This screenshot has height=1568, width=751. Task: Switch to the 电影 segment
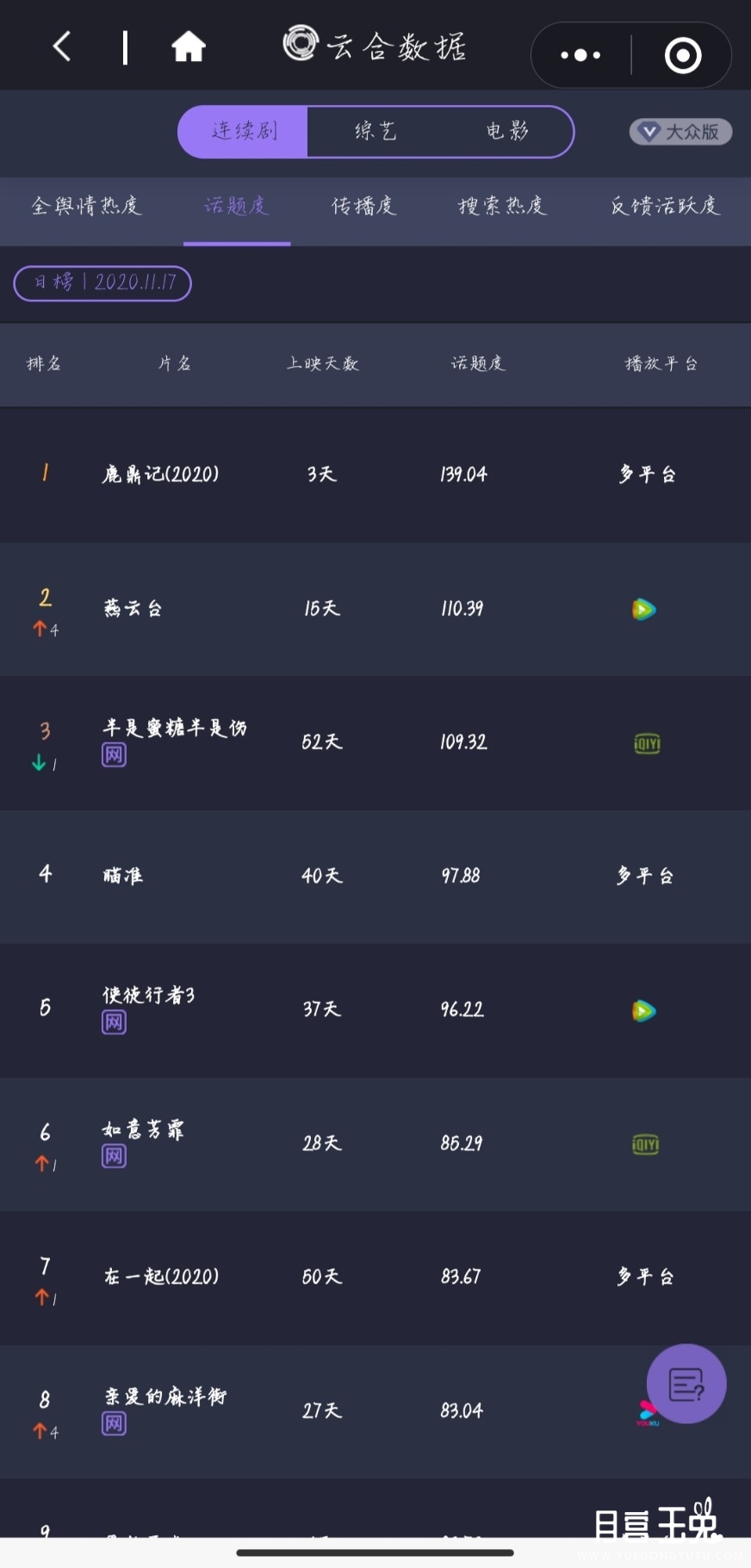(507, 132)
